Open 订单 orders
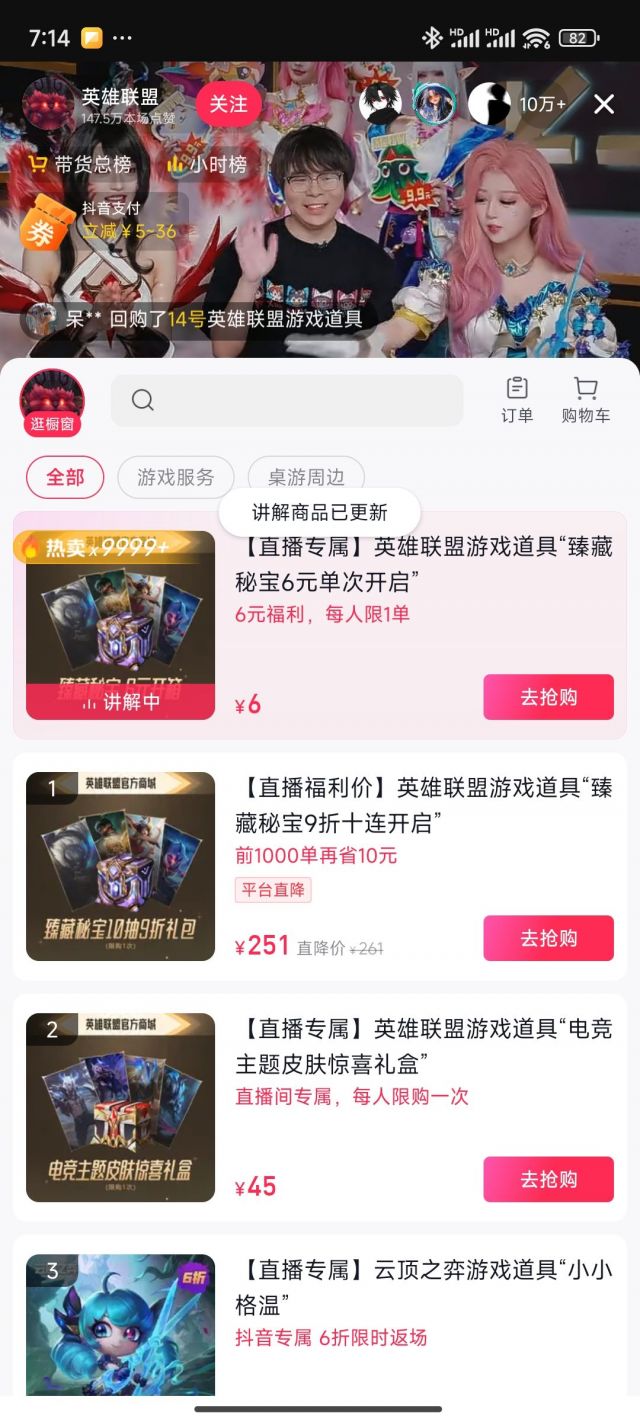 tap(517, 400)
